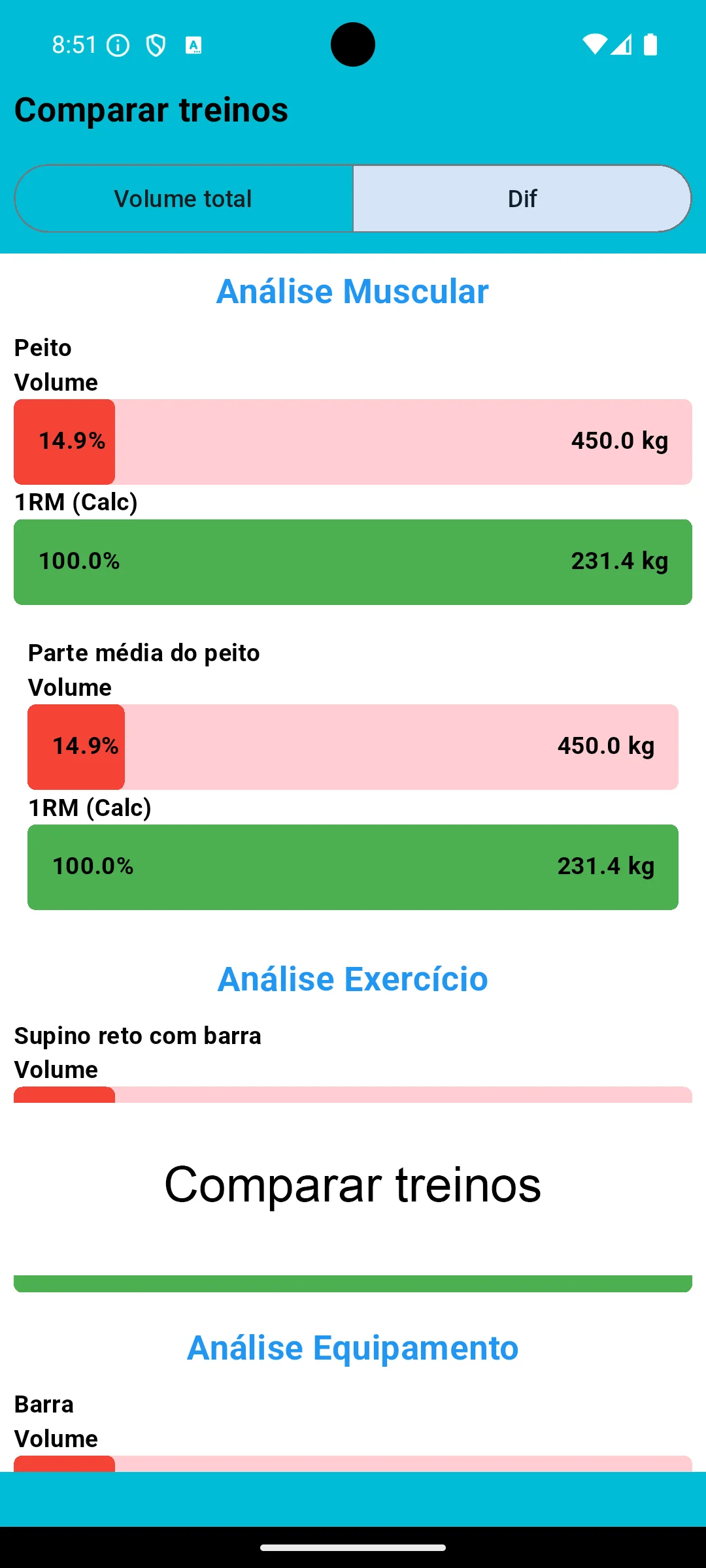Tap the cellular signal icon in status bar
The width and height of the screenshot is (706, 1568).
click(x=622, y=44)
